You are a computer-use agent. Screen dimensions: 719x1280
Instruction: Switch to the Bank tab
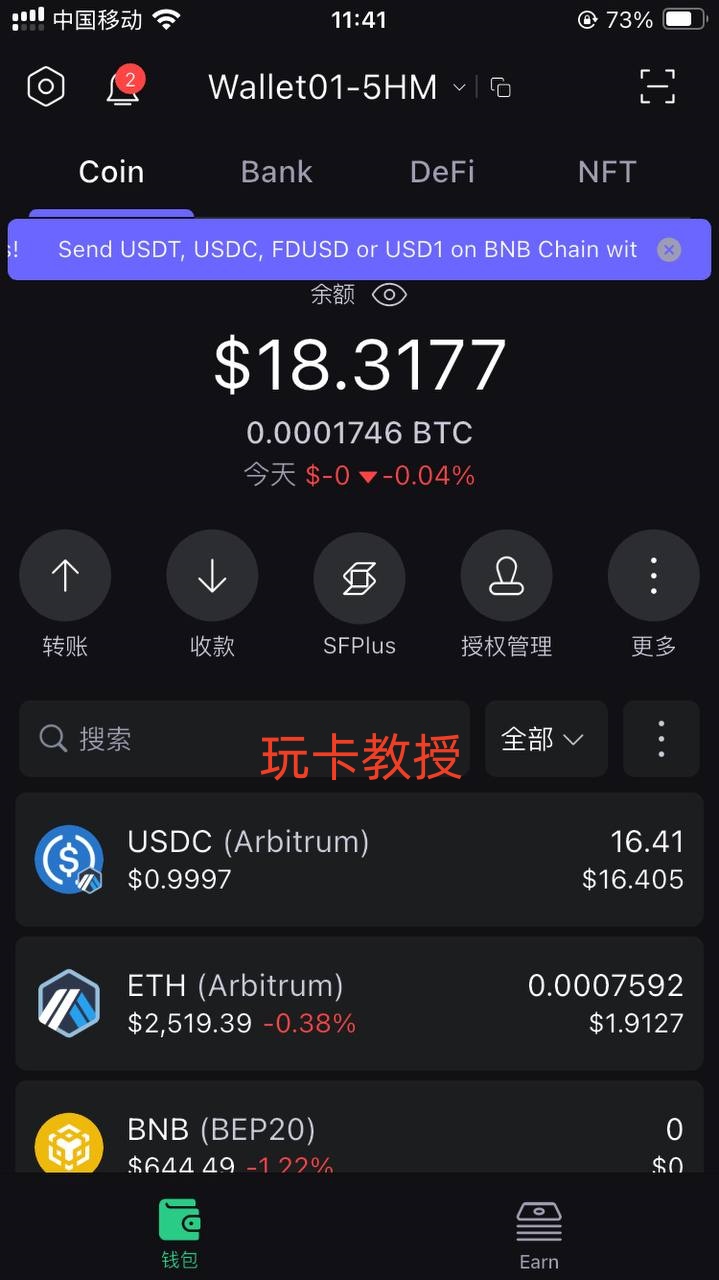(277, 172)
